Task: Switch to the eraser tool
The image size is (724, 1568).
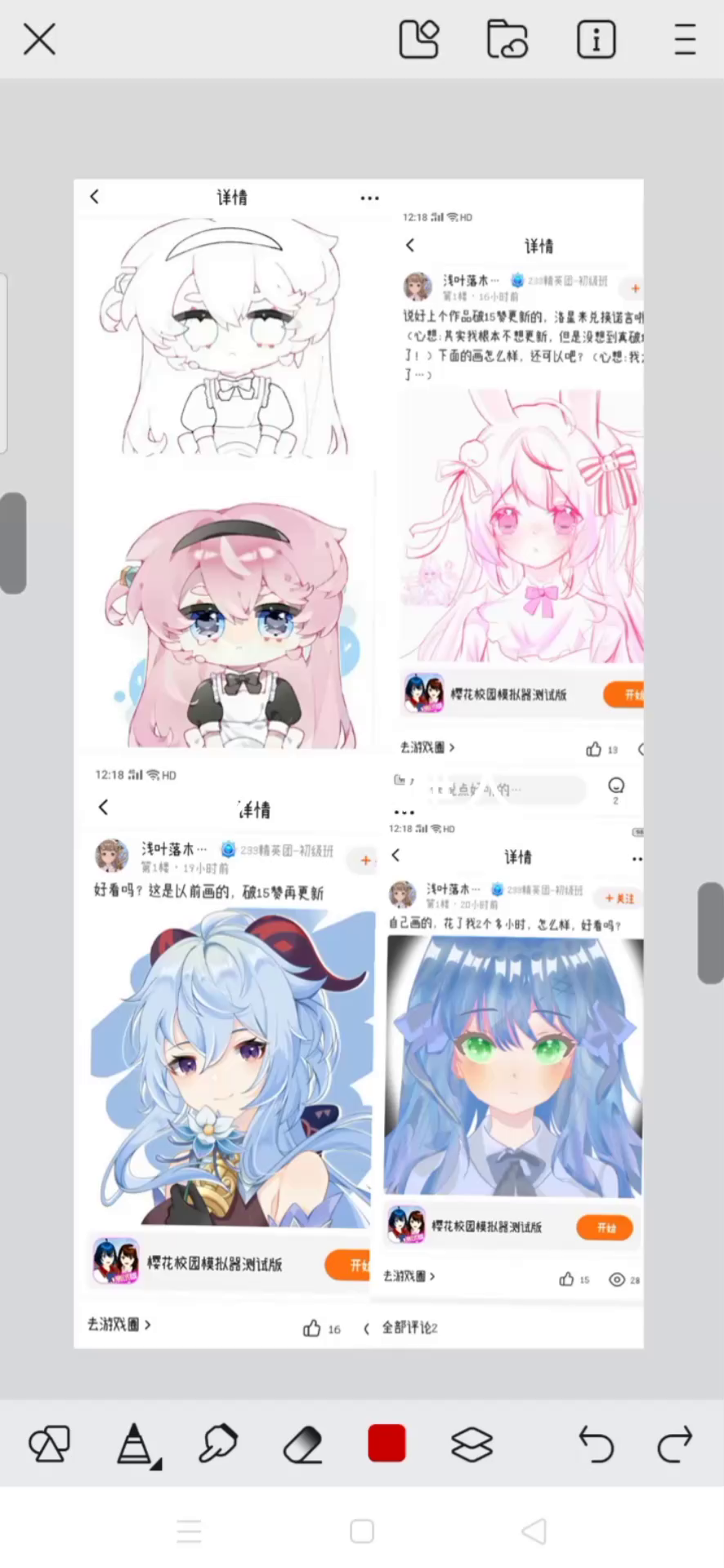Action: [303, 1444]
